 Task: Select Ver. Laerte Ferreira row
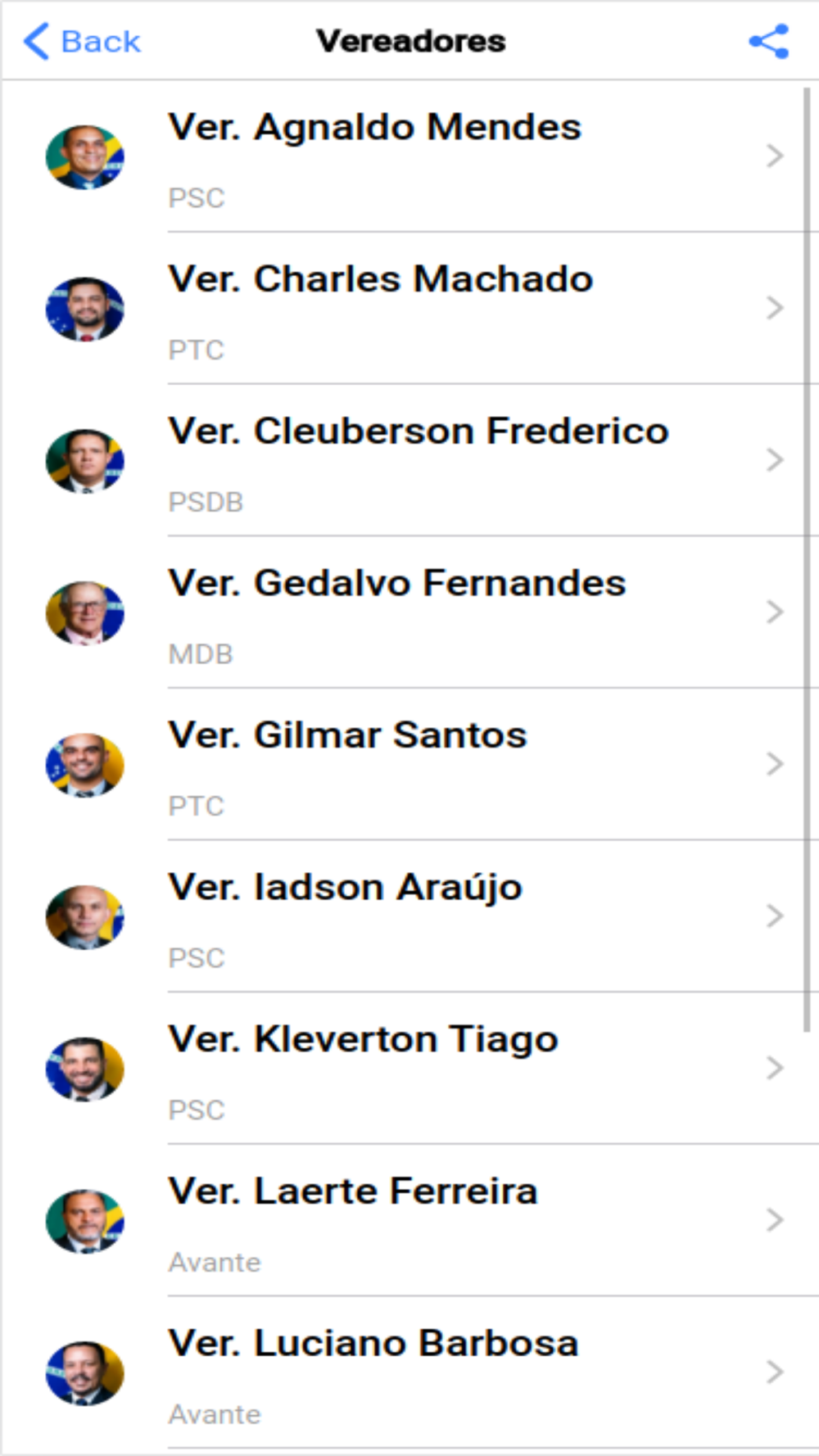tap(409, 1221)
